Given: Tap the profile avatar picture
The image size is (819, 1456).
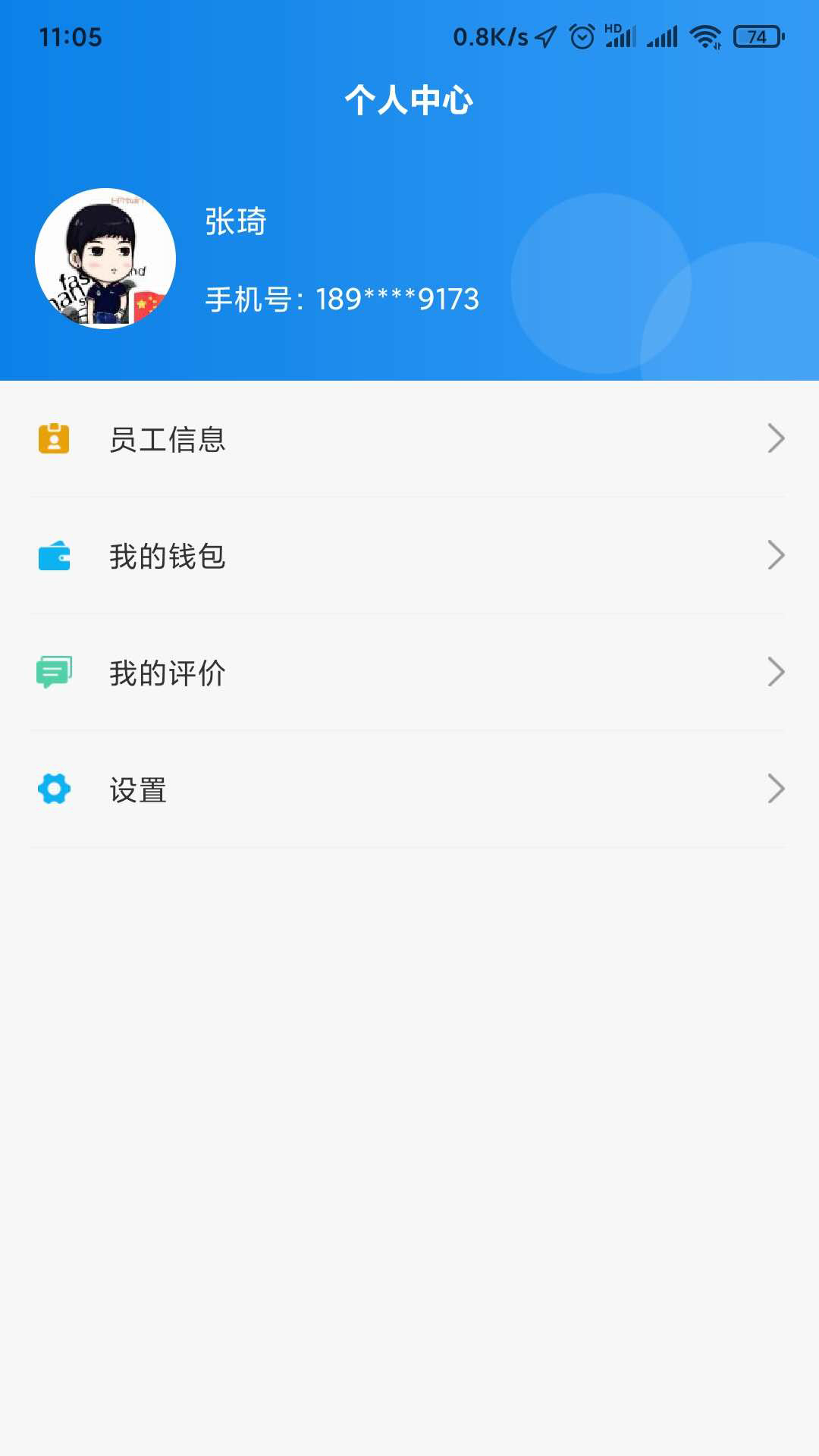Looking at the screenshot, I should 105,259.
